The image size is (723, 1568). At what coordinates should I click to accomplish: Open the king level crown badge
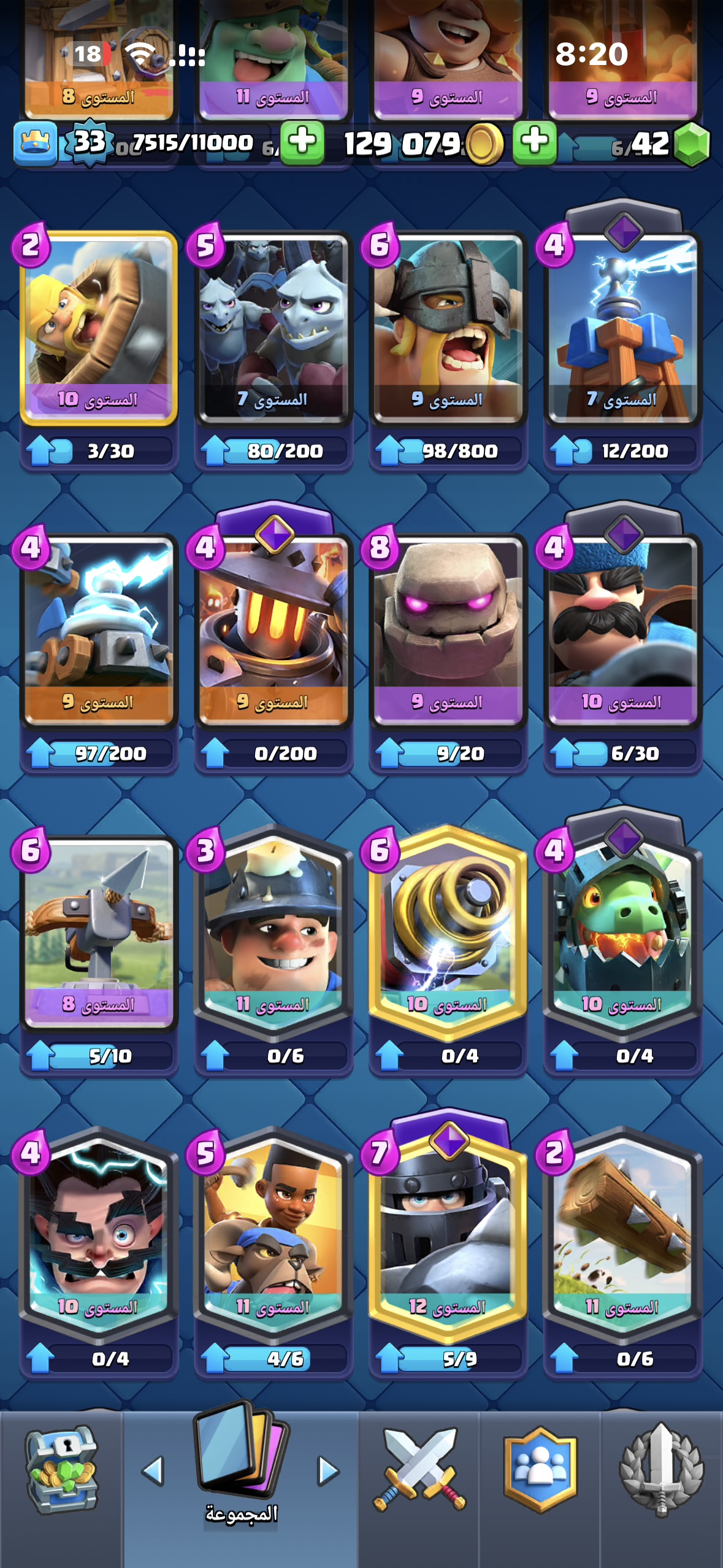[36, 142]
